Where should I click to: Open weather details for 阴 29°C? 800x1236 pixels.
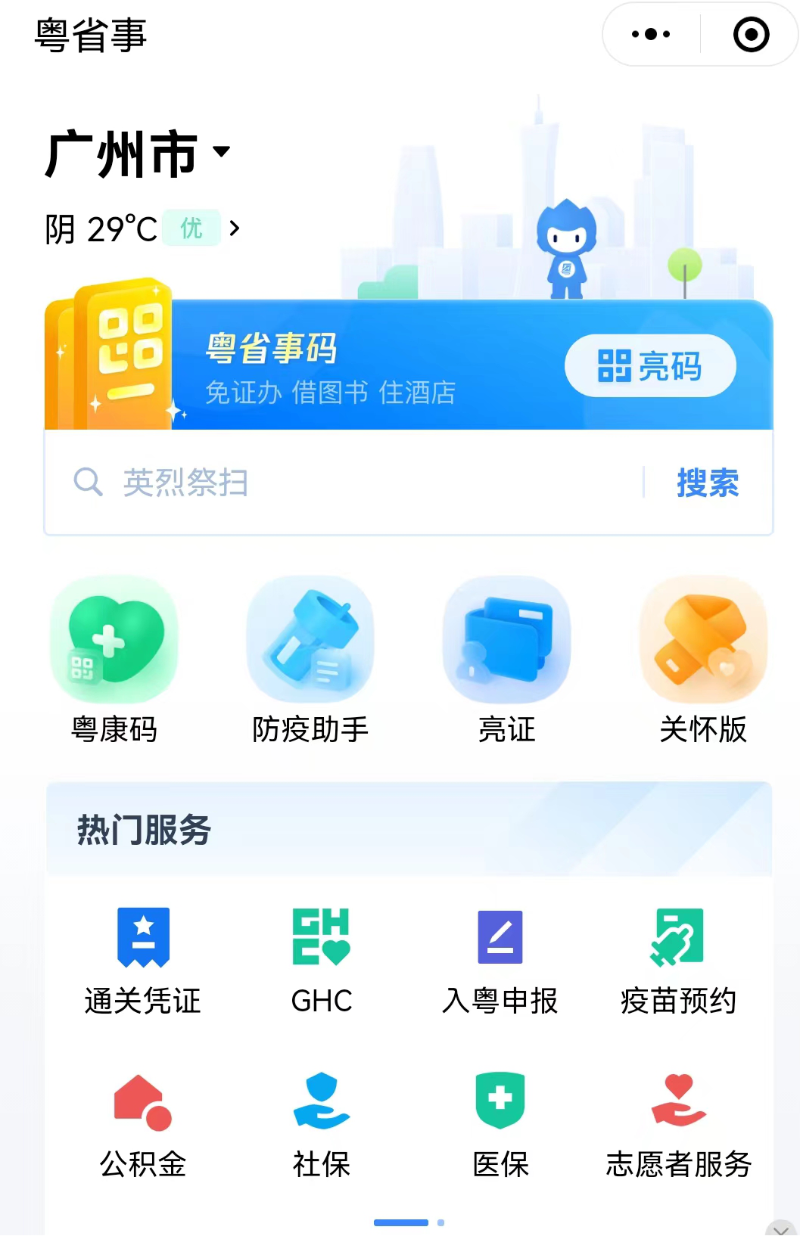point(142,229)
